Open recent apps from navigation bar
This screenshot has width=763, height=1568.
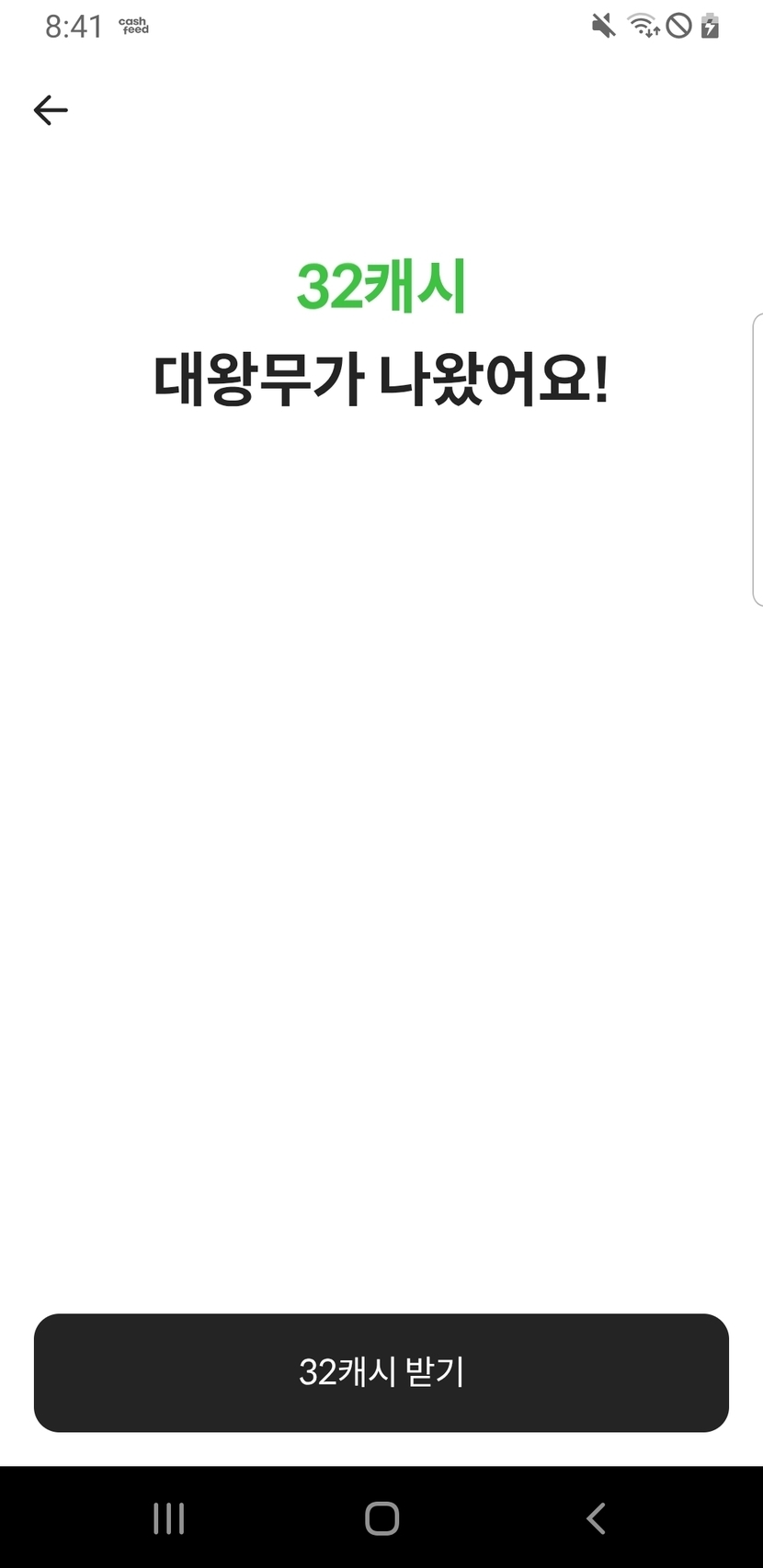[x=169, y=1518]
